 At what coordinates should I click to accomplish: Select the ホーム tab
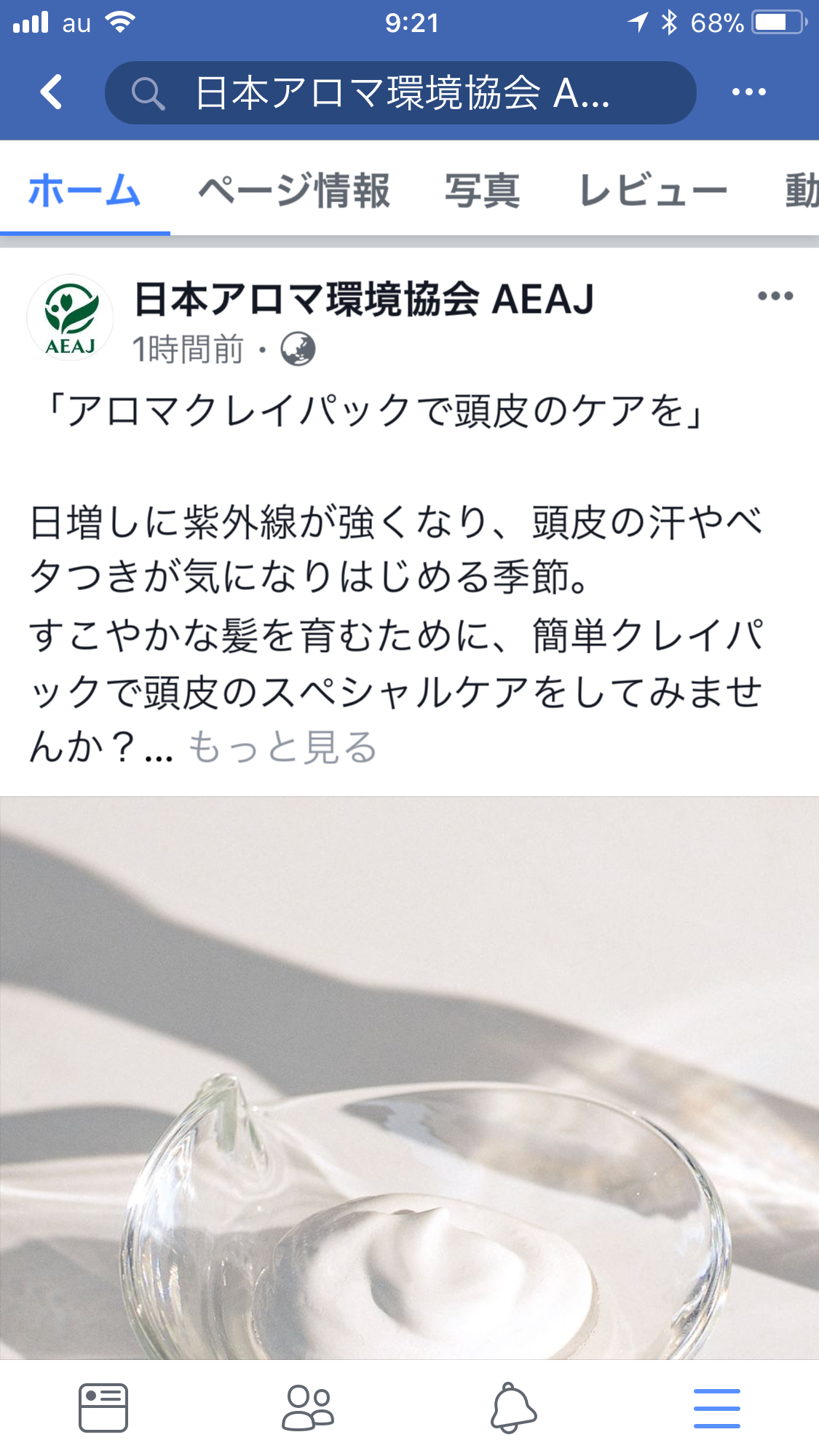pos(84,191)
